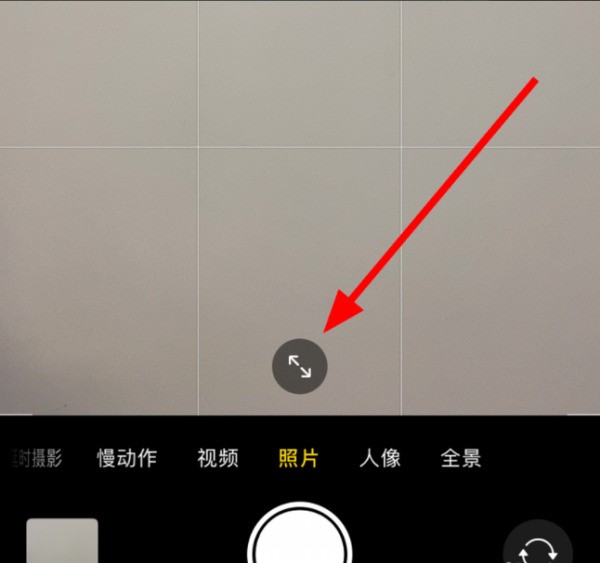This screenshot has height=563, width=600.
Task: Tap the expand arrows icon in viewfinder
Action: pyautogui.click(x=300, y=366)
